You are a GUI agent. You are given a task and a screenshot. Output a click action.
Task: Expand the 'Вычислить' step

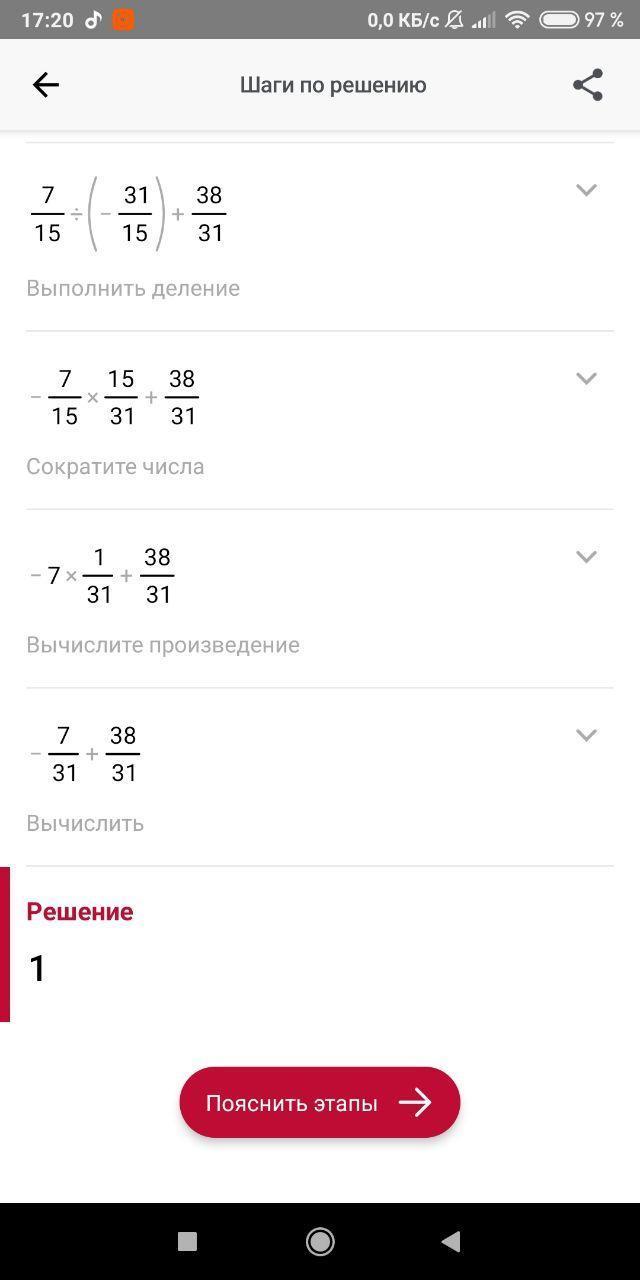(586, 735)
